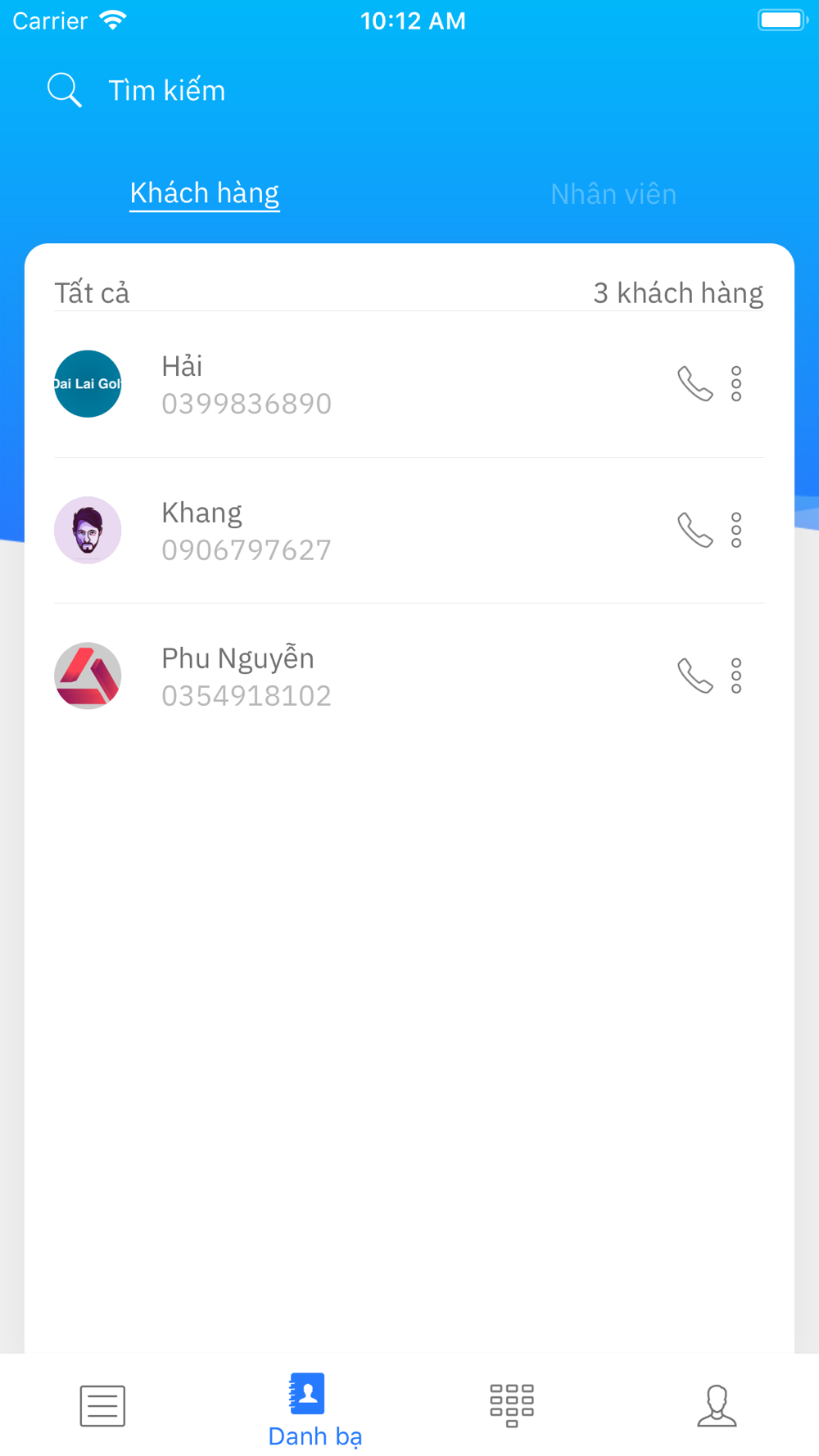Viewport: 819px width, 1456px height.
Task: Open more options for Hải
Action: tap(736, 383)
